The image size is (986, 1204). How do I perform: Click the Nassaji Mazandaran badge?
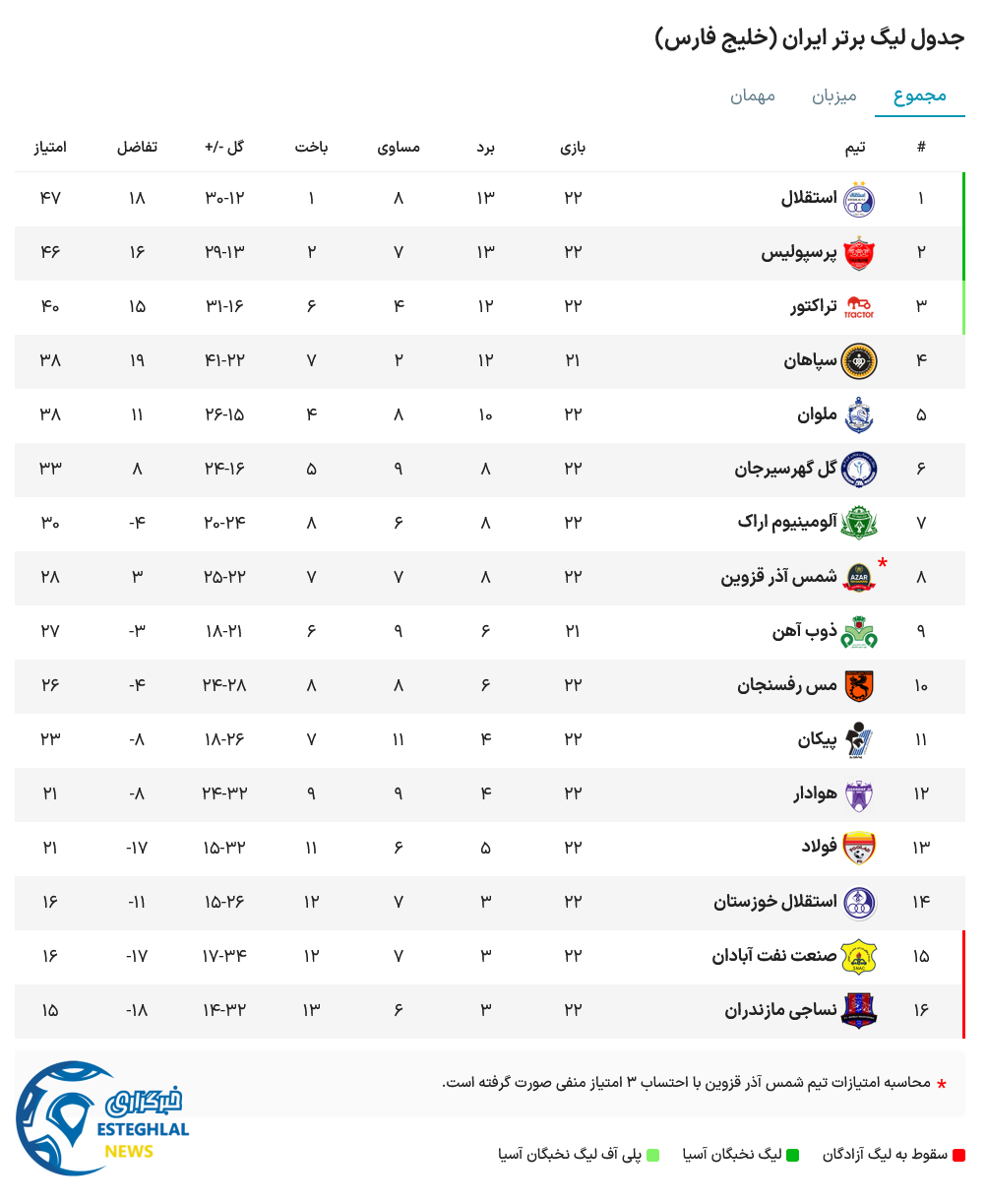pos(858,1009)
